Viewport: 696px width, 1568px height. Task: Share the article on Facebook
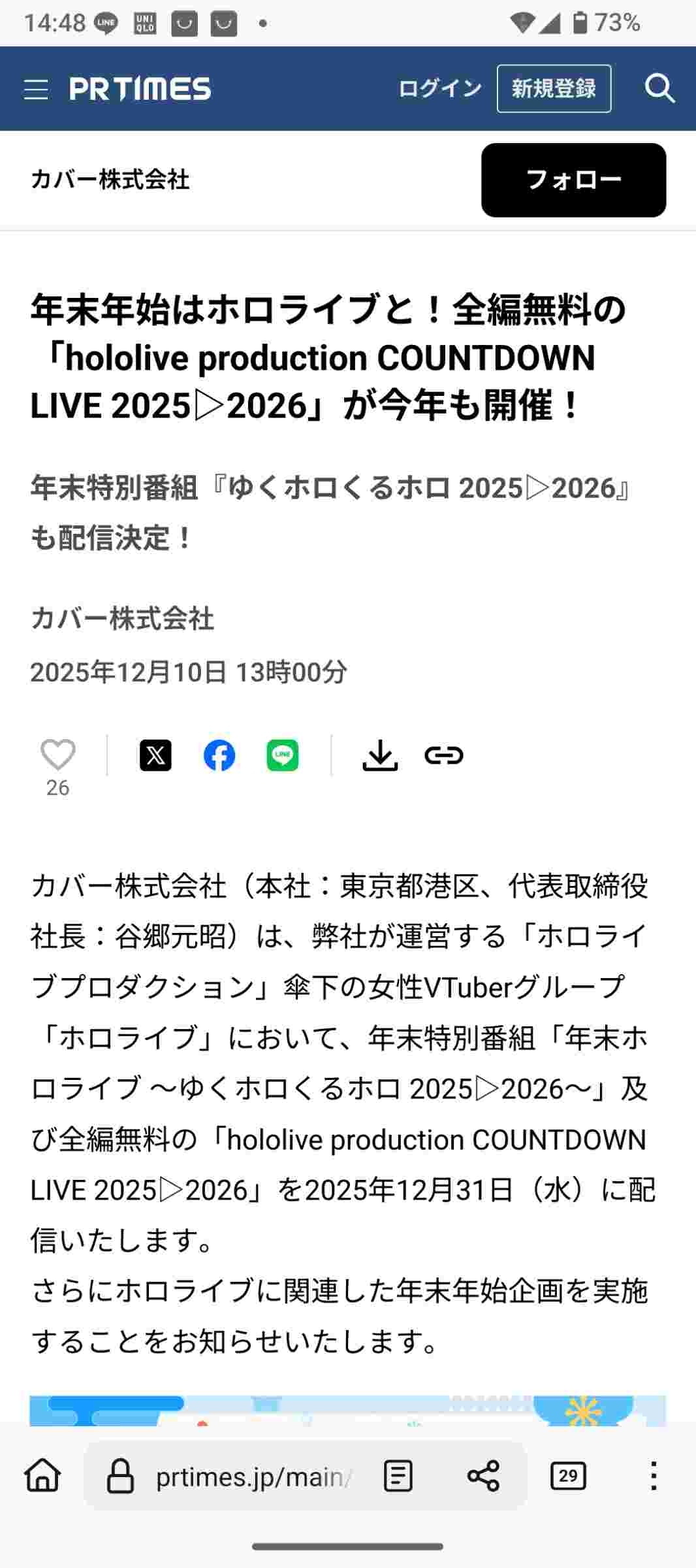[x=219, y=755]
